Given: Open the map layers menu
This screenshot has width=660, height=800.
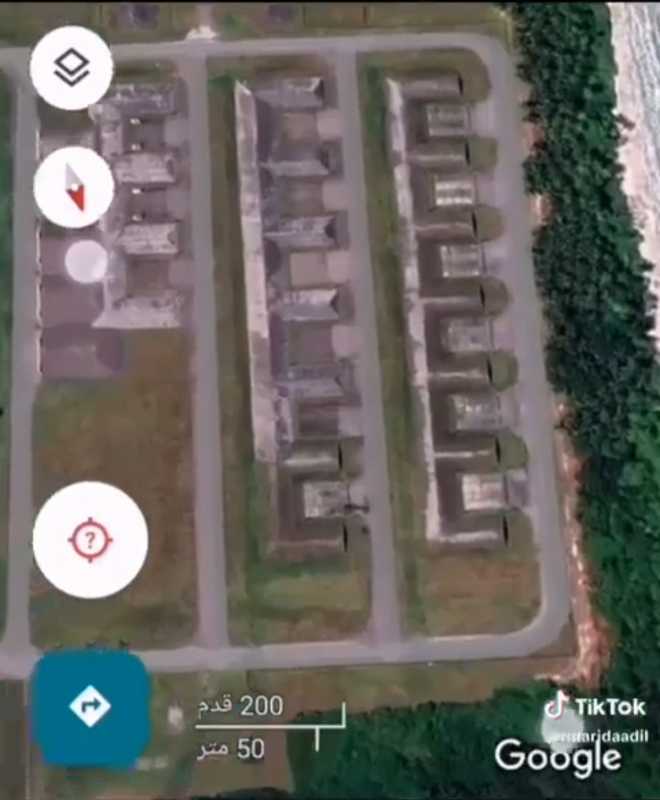Looking at the screenshot, I should click(x=71, y=68).
